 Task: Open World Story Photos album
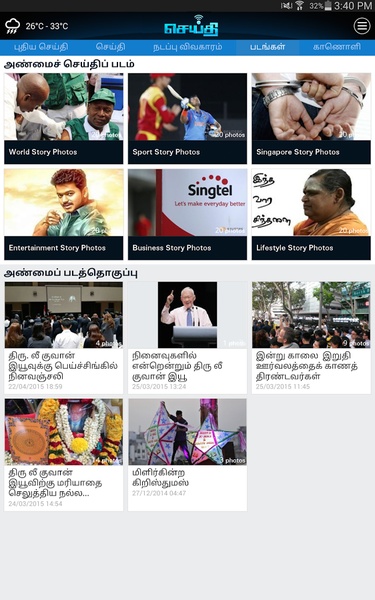(x=64, y=119)
